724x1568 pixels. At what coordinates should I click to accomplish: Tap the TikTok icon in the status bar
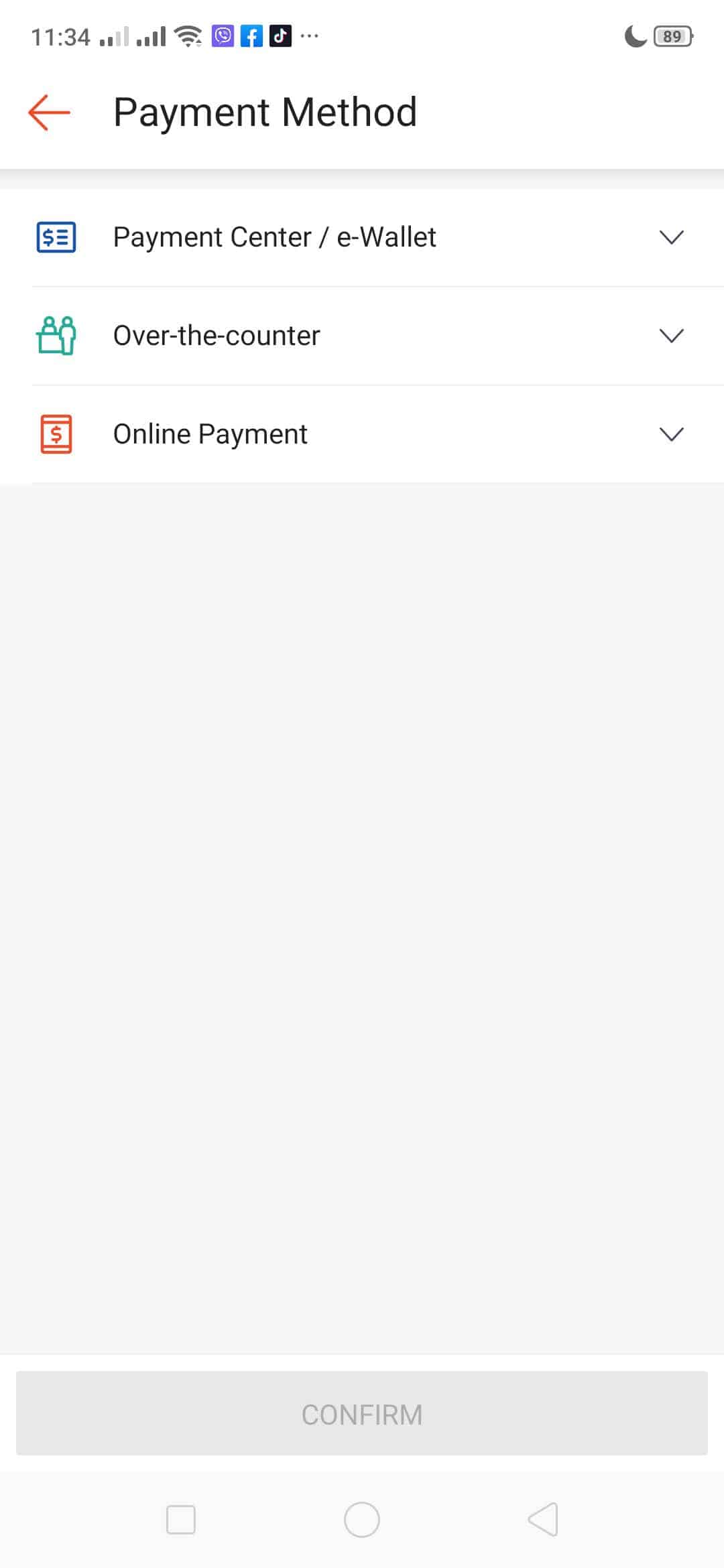coord(281,36)
